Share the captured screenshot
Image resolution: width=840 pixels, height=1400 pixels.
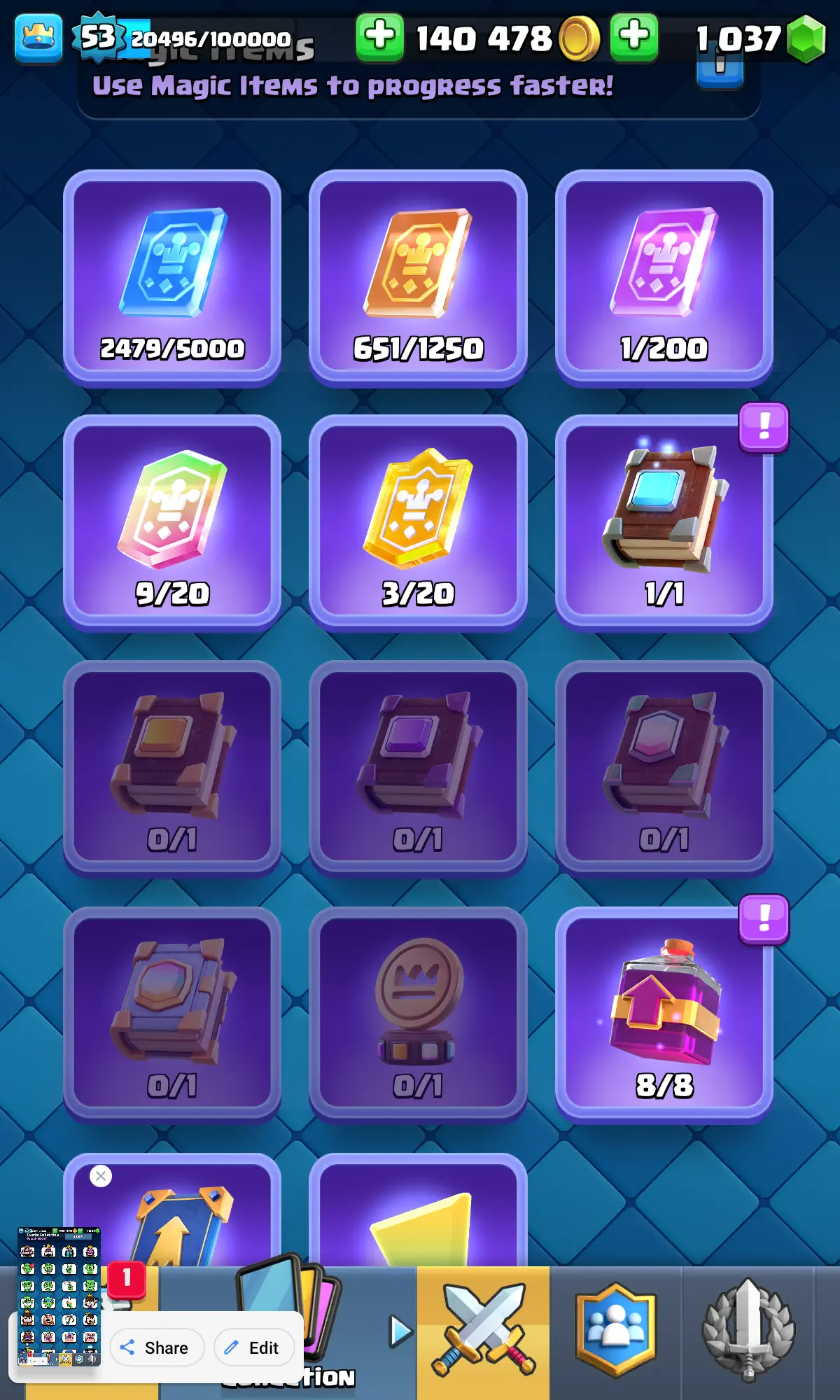click(157, 1347)
